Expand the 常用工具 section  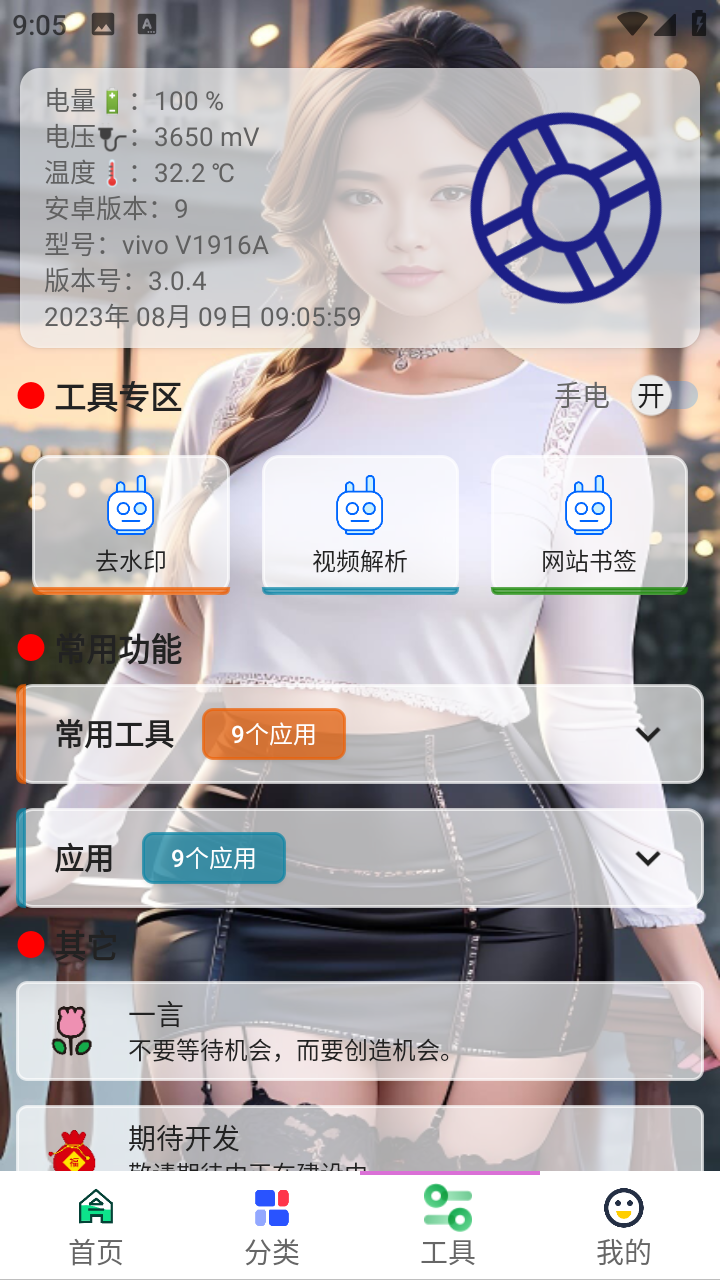pyautogui.click(x=647, y=734)
